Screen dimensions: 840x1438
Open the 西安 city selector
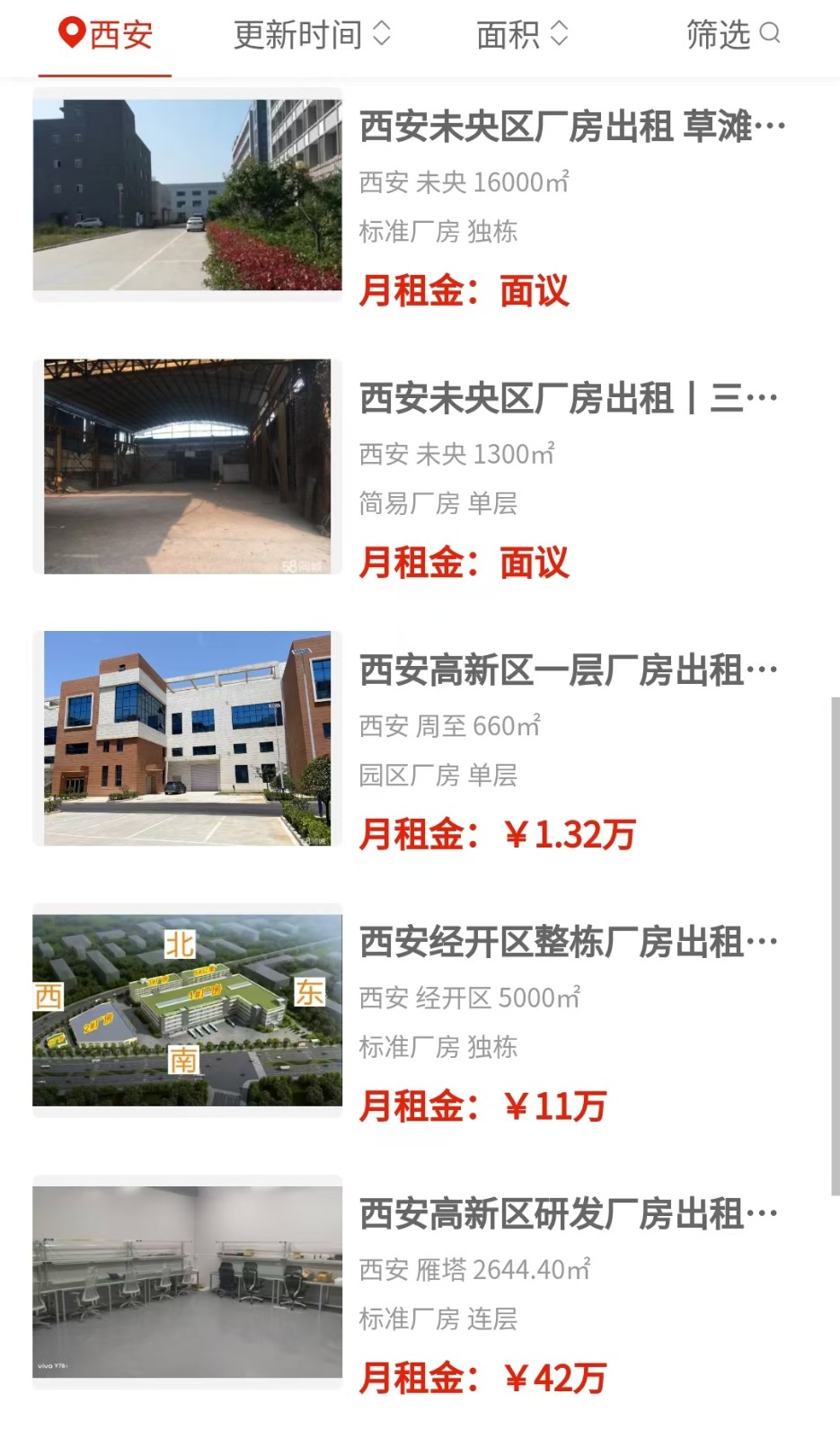[105, 35]
